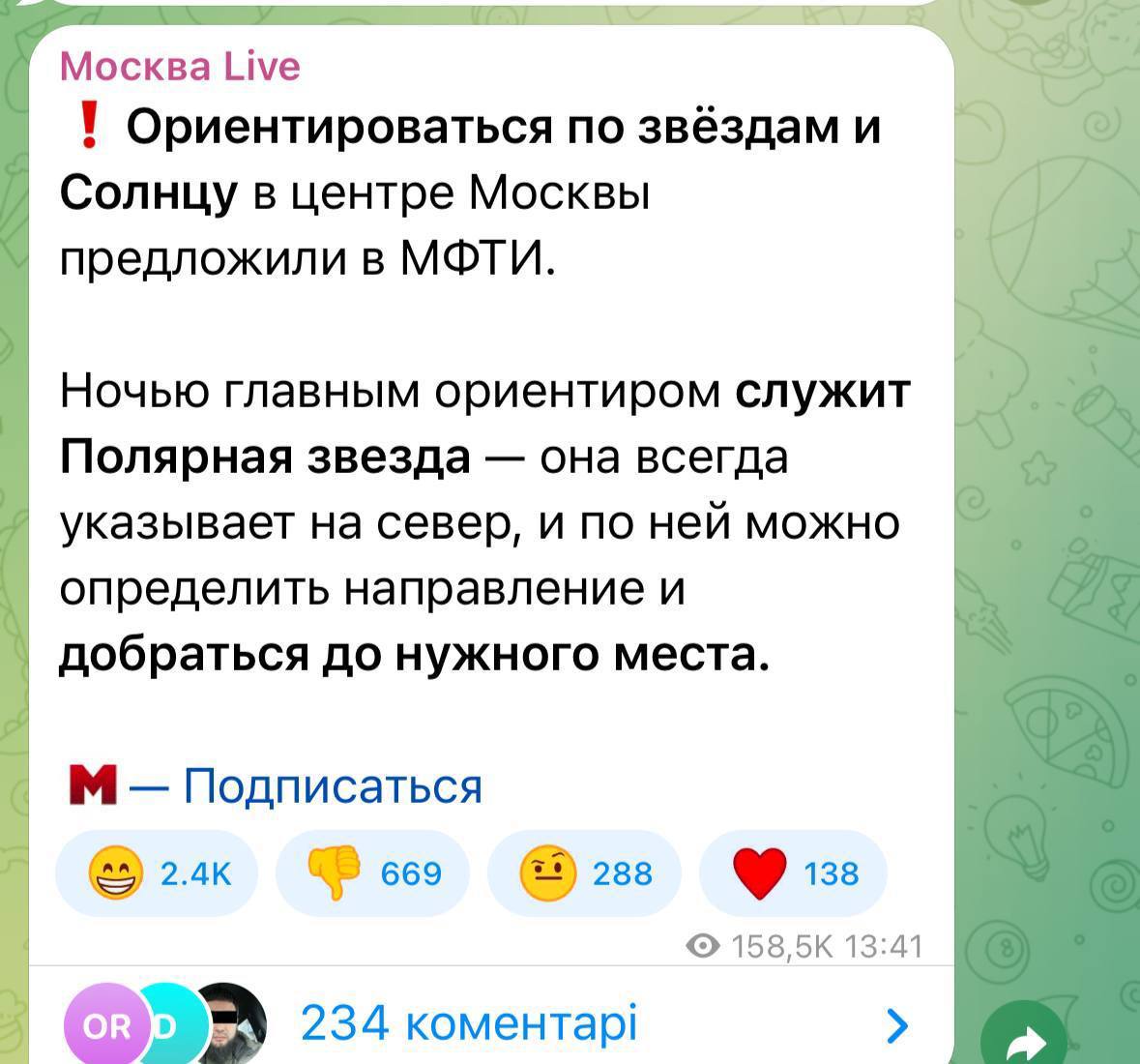
Task: React with the grinning face emoji
Action: 158,873
